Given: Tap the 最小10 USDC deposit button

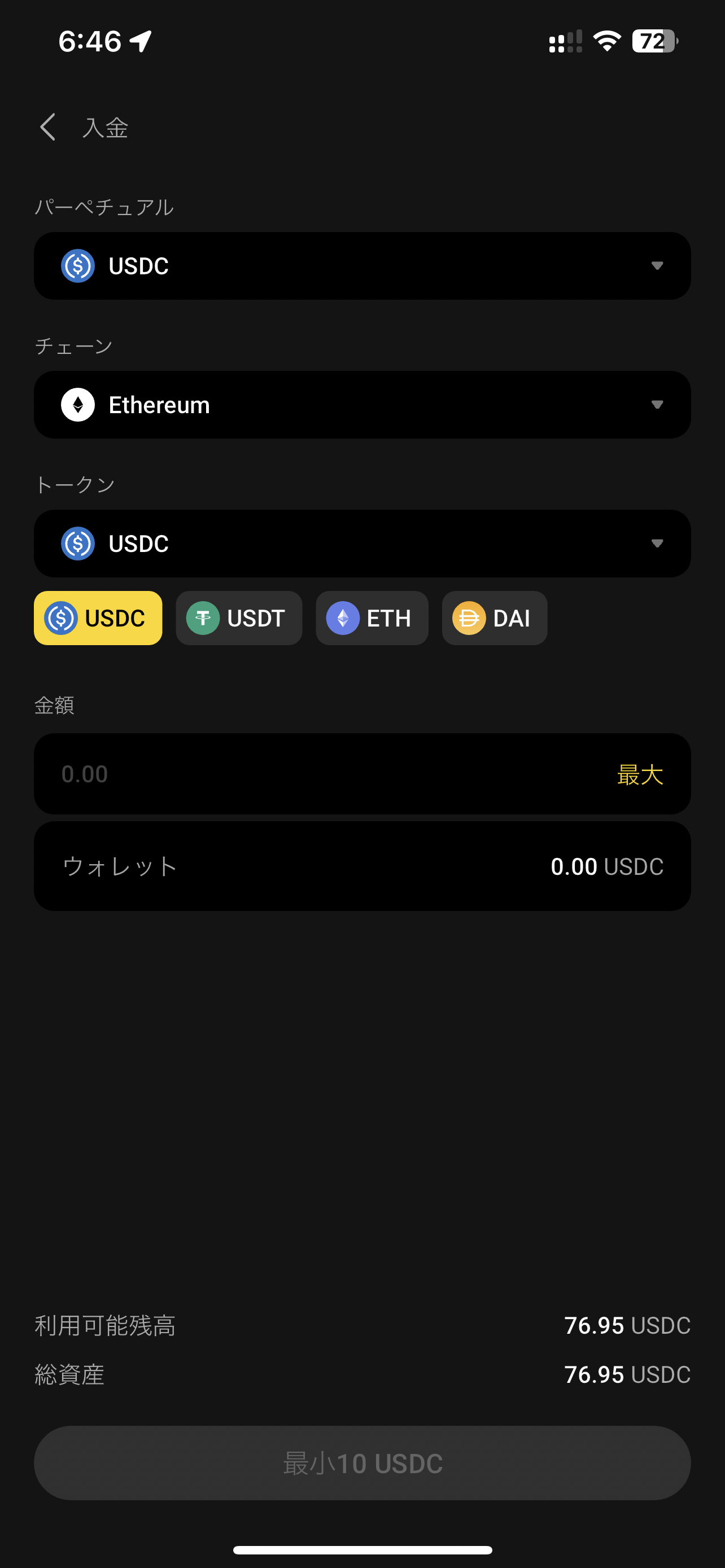Looking at the screenshot, I should [x=362, y=1462].
